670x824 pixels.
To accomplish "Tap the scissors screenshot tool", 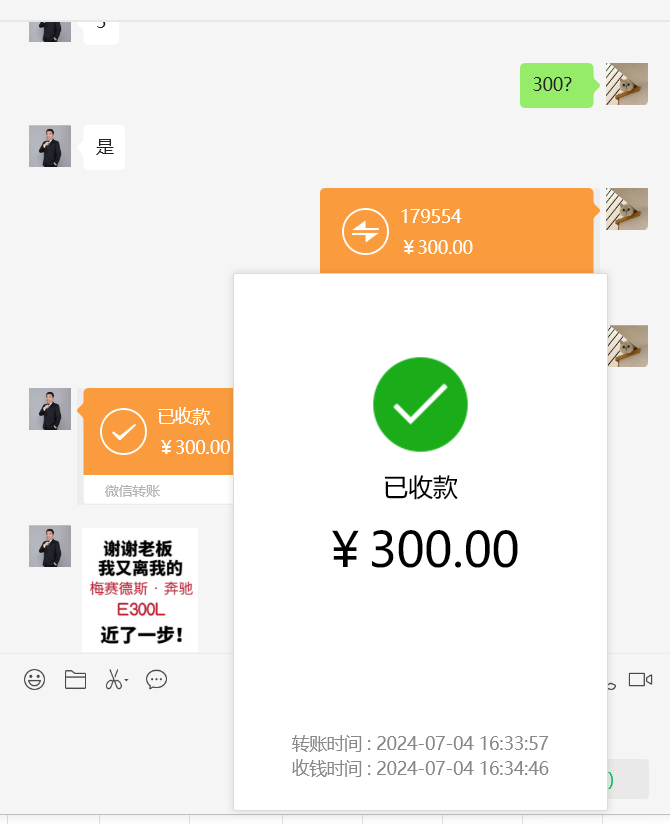I will point(114,681).
